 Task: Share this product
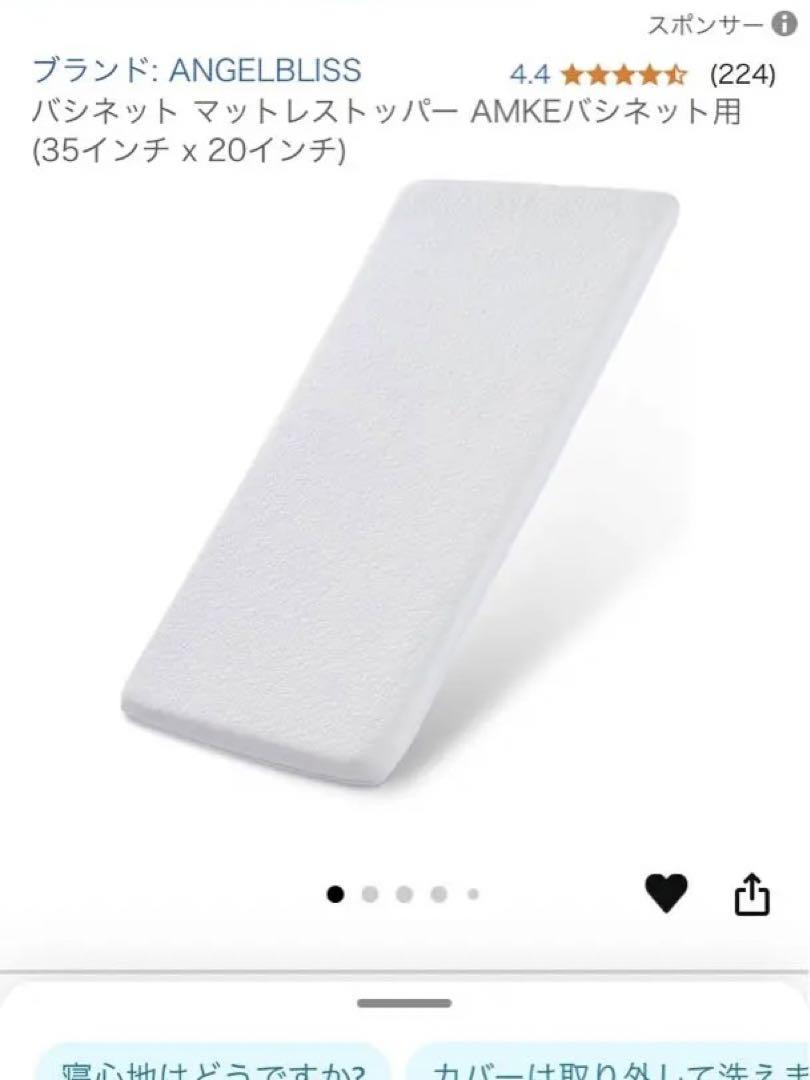pos(753,895)
